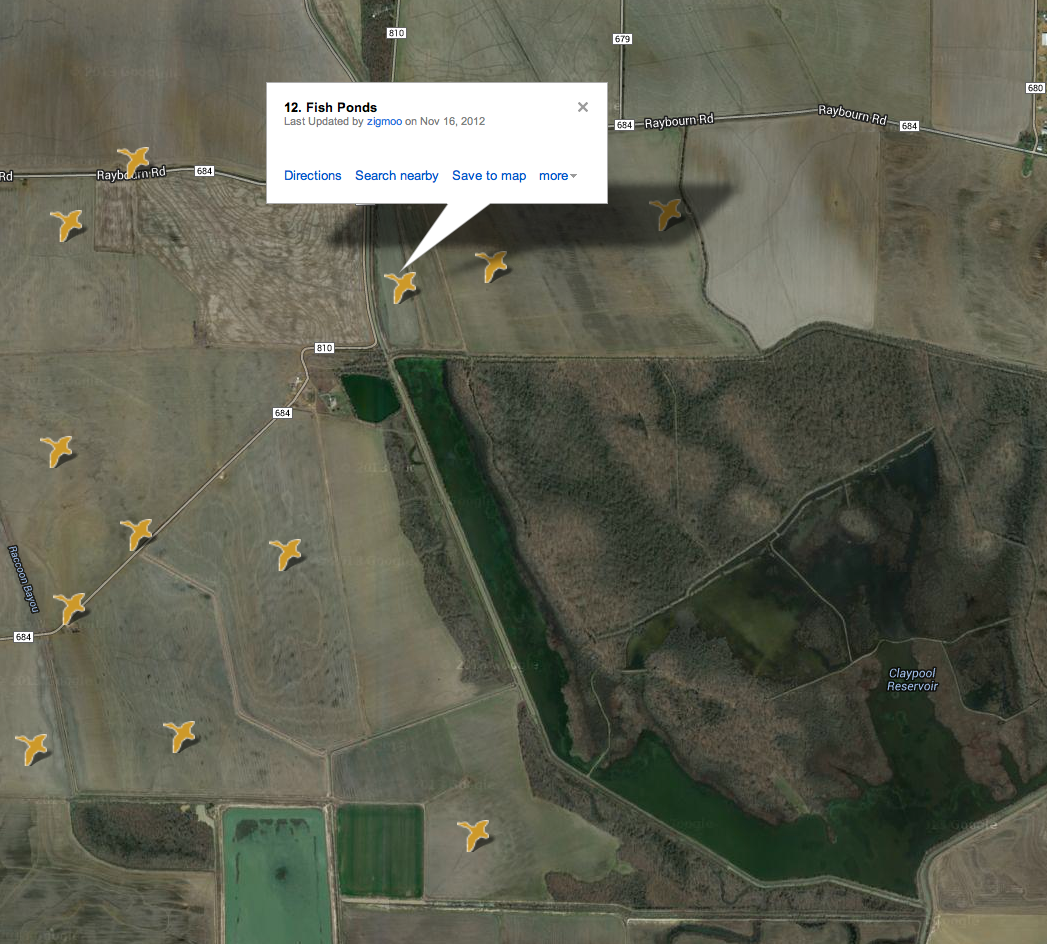
Task: Close the Fish Ponds info window
Action: pyautogui.click(x=583, y=107)
